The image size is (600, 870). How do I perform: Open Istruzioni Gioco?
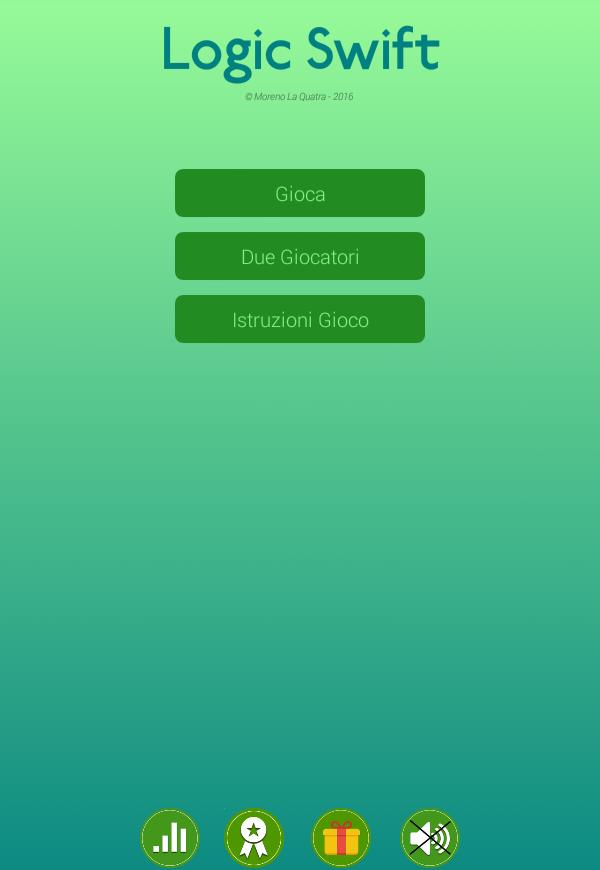point(300,319)
